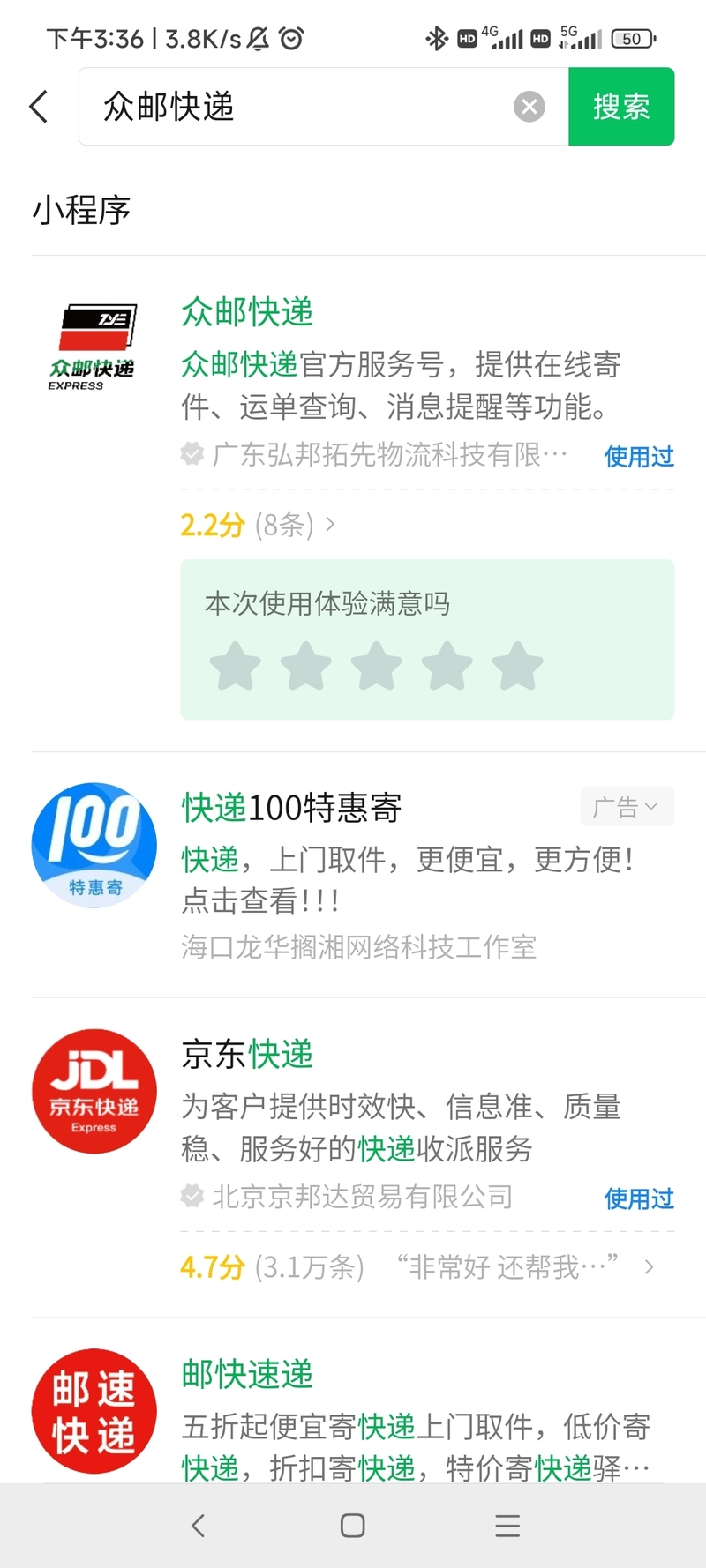This screenshot has height=1568, width=706.
Task: Expand the 广告 dropdown
Action: (627, 807)
